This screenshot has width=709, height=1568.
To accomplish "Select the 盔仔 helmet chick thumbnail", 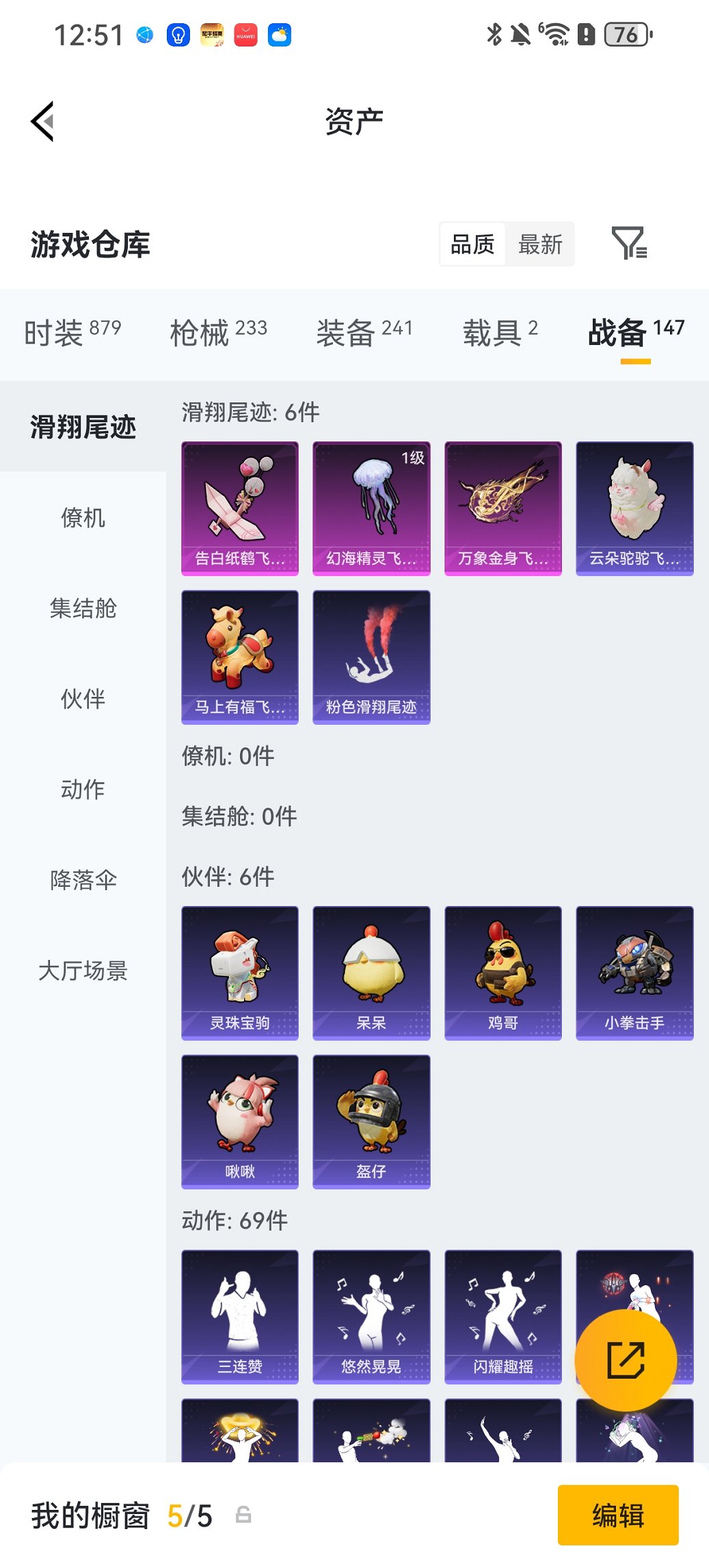I will click(x=371, y=1122).
